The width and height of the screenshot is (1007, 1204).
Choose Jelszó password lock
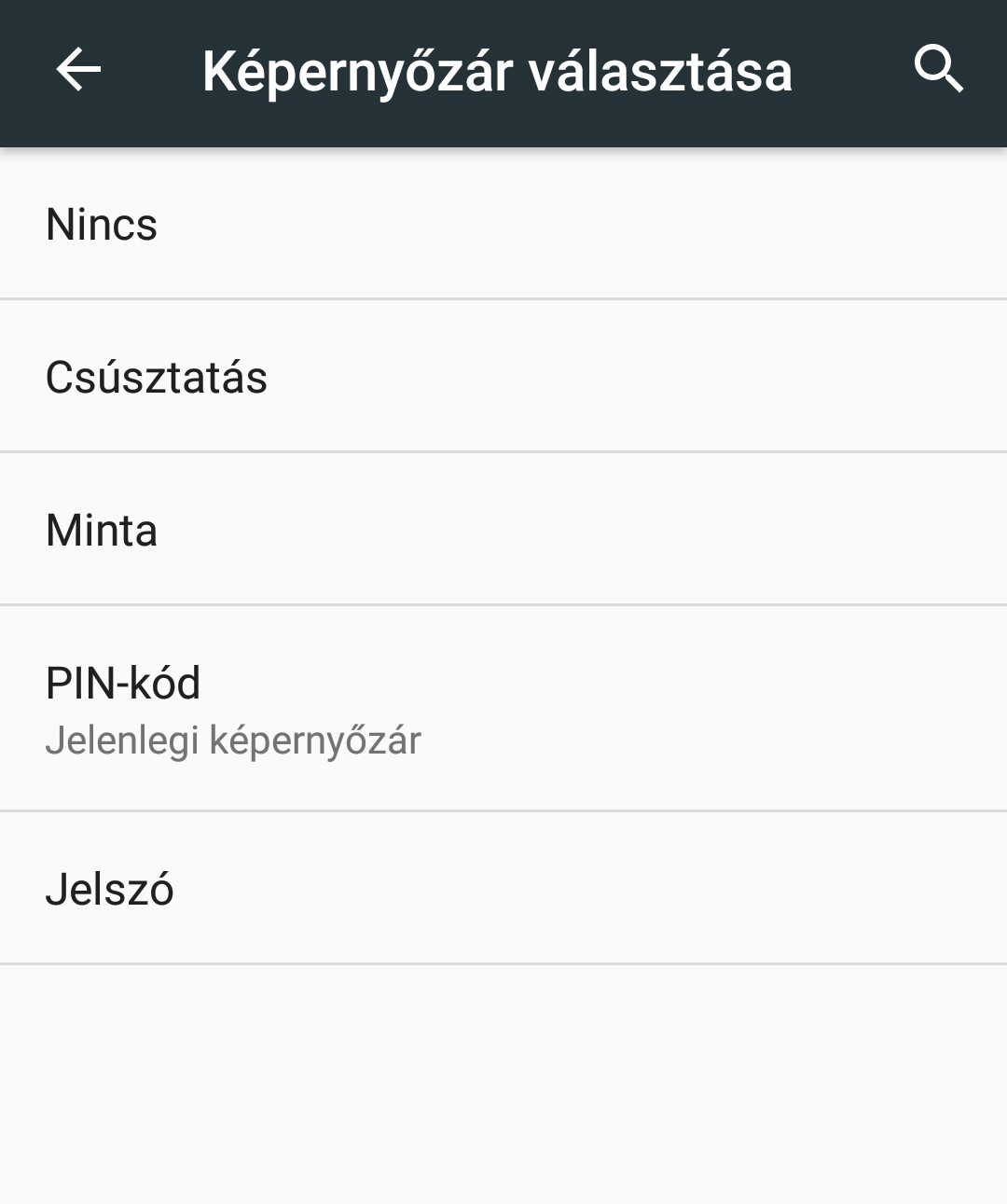pyautogui.click(x=504, y=889)
